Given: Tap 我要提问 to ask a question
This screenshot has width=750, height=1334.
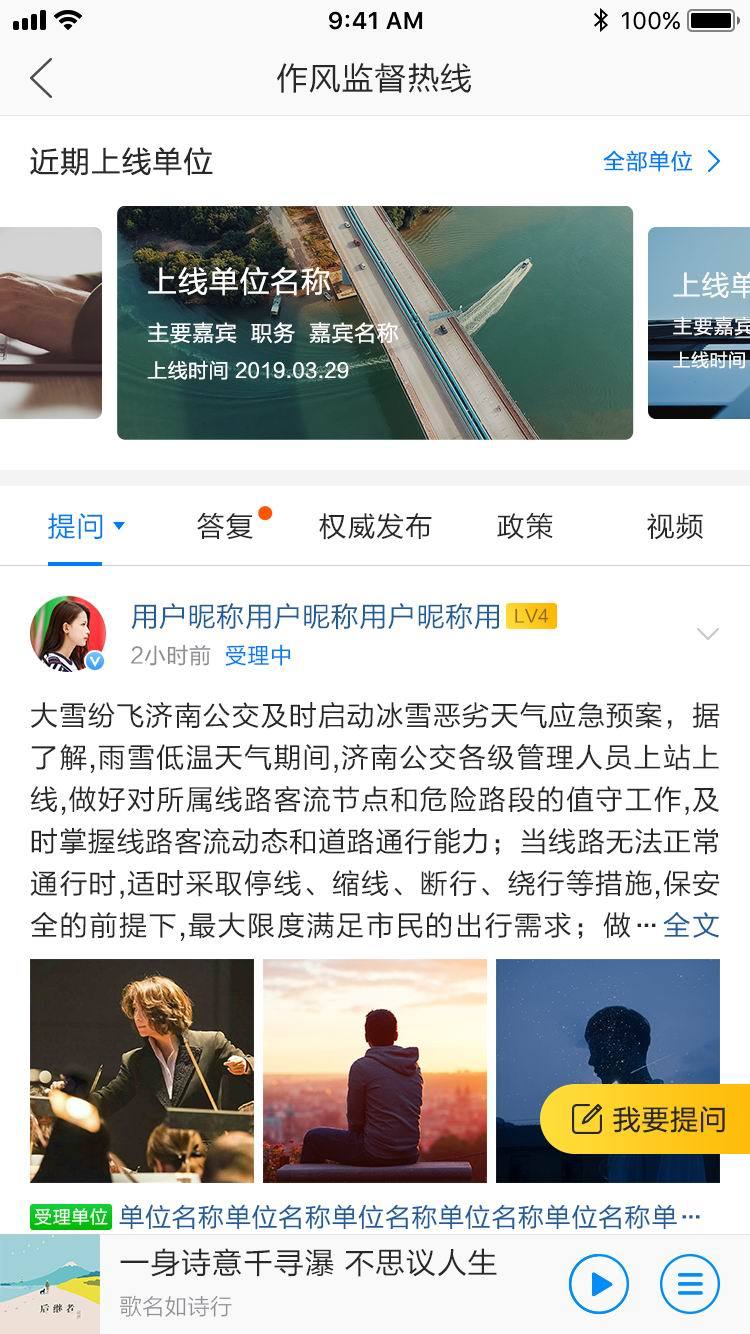Looking at the screenshot, I should tap(648, 1119).
